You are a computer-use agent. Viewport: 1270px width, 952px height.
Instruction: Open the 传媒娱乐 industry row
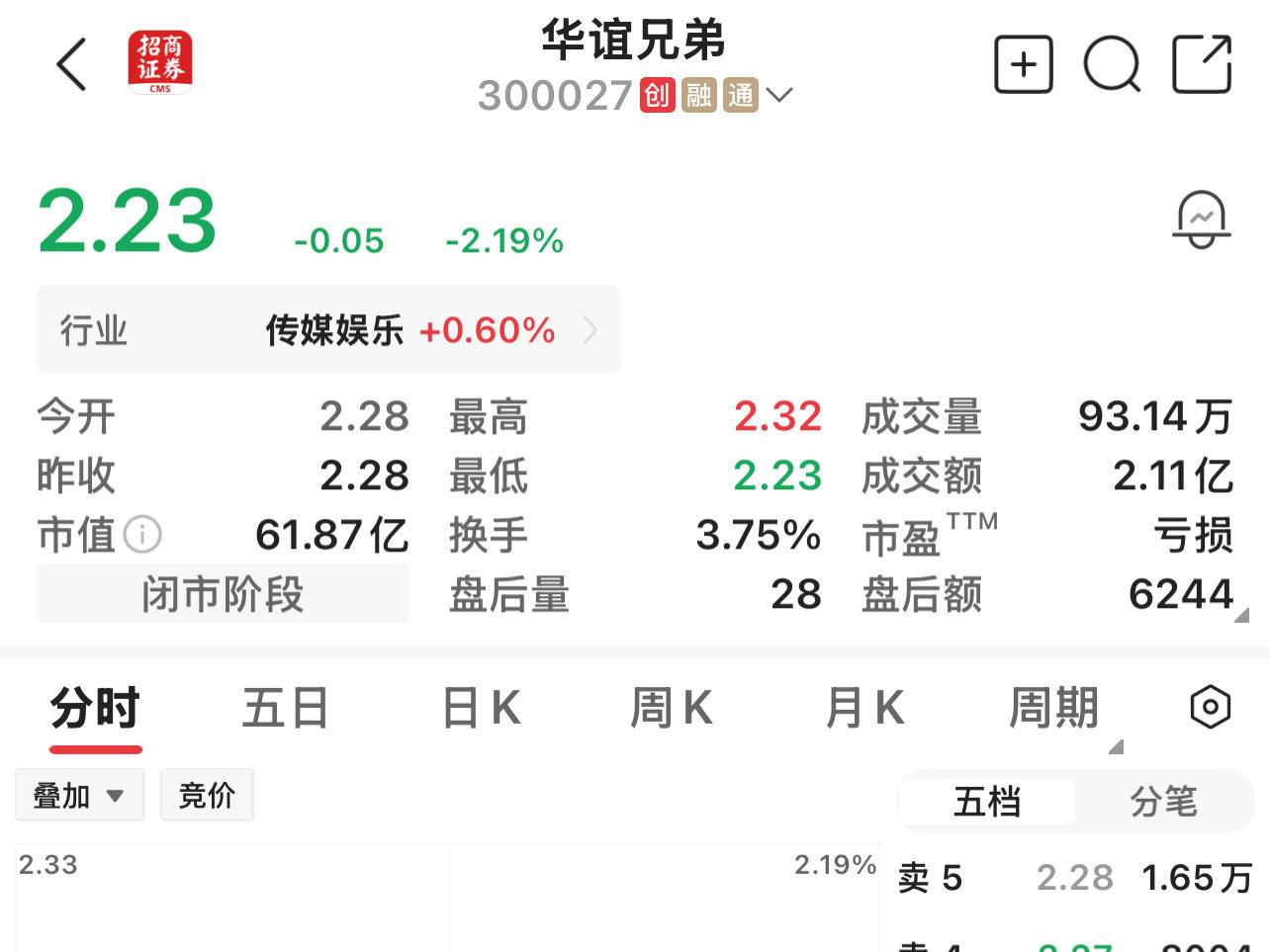pyautogui.click(x=328, y=330)
